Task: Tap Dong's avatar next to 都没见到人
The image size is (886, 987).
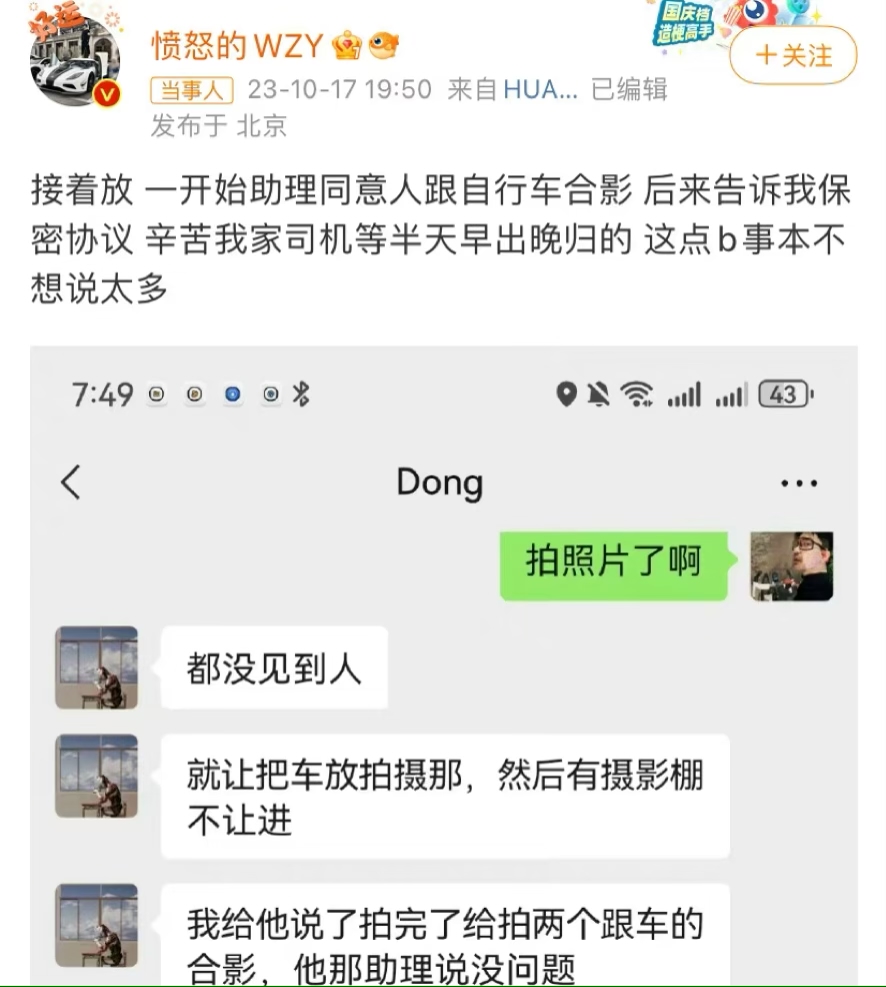Action: tap(97, 667)
